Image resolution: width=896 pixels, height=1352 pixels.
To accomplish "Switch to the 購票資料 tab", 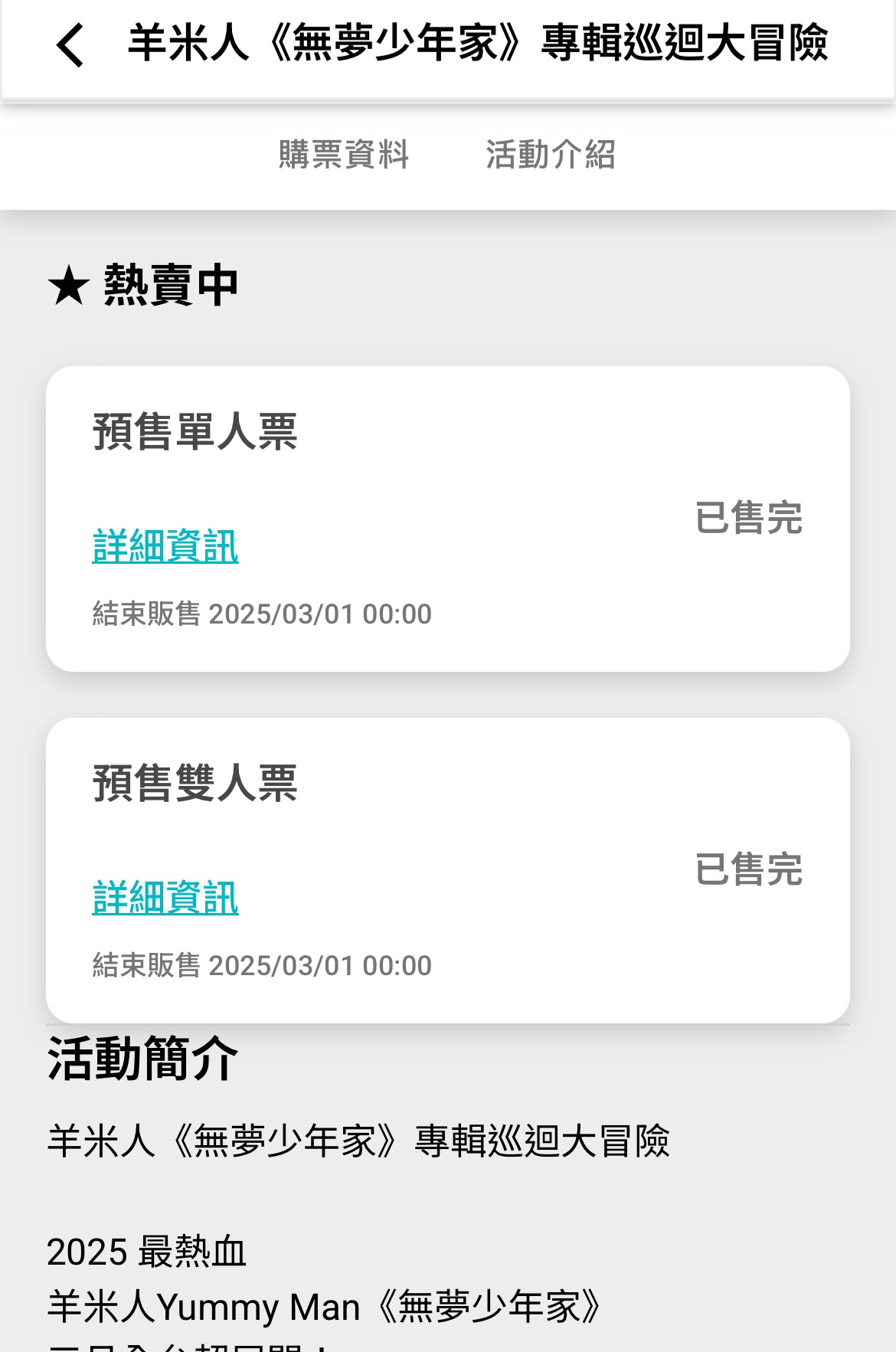I will click(x=344, y=154).
